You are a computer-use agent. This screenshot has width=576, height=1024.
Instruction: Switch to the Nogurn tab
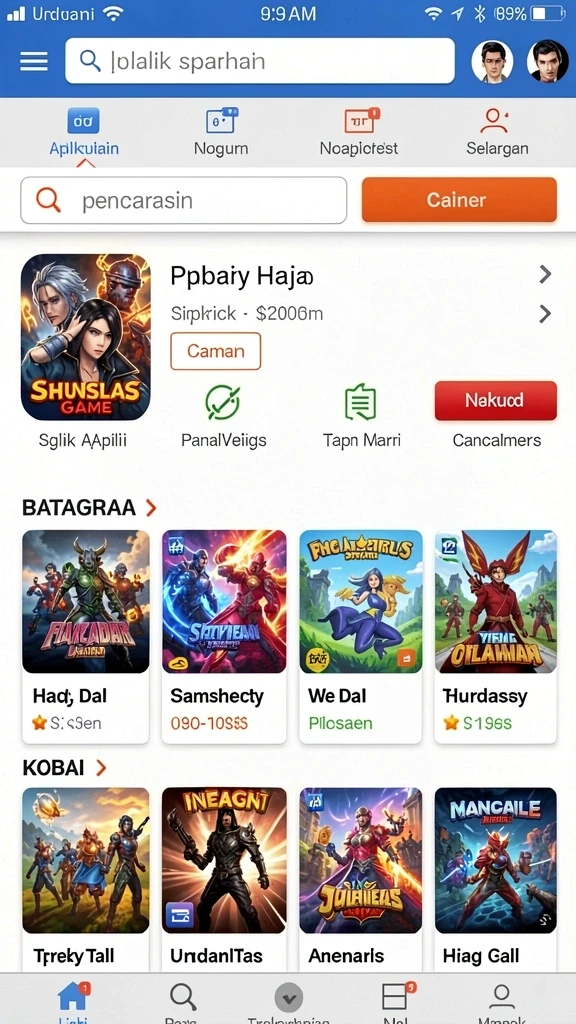[x=221, y=133]
